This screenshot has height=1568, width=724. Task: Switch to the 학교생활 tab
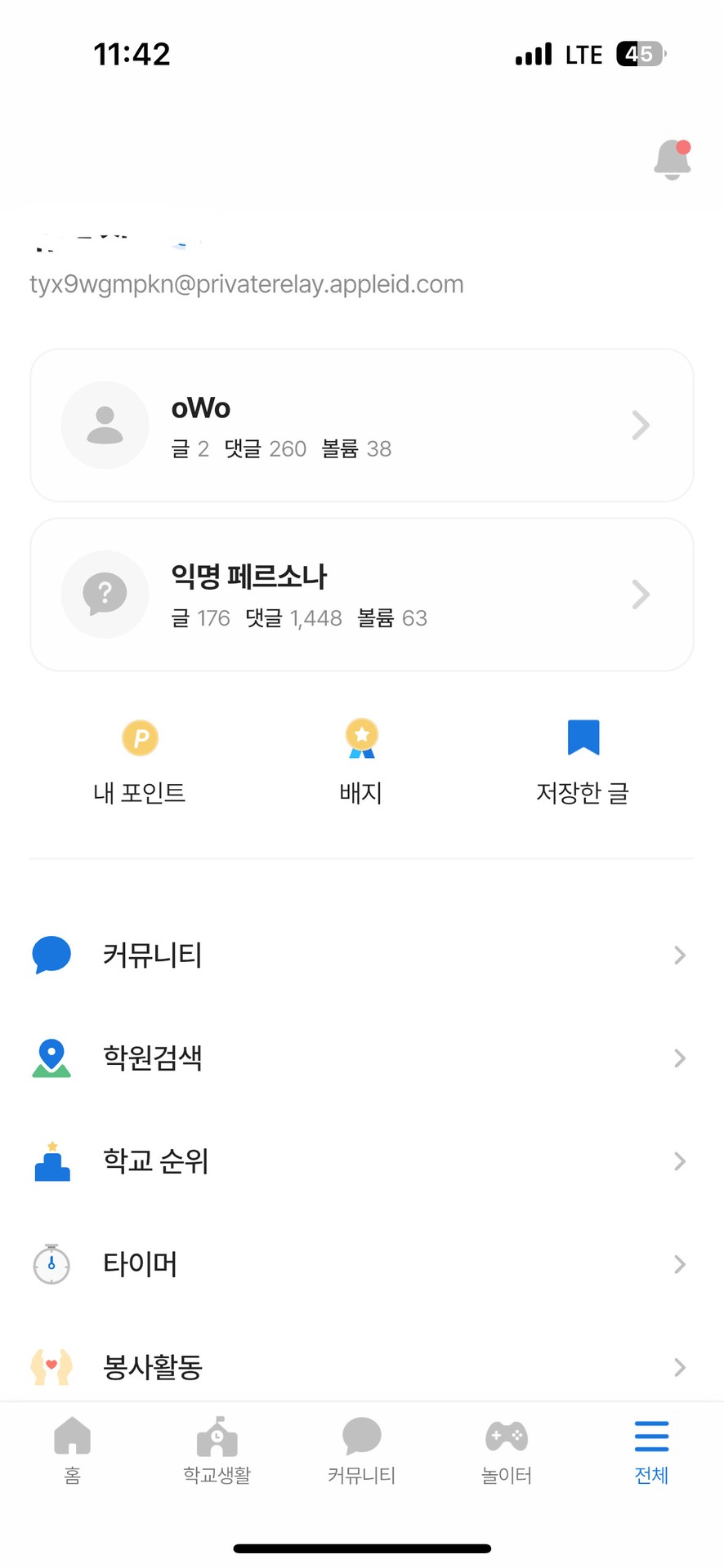217,1451
